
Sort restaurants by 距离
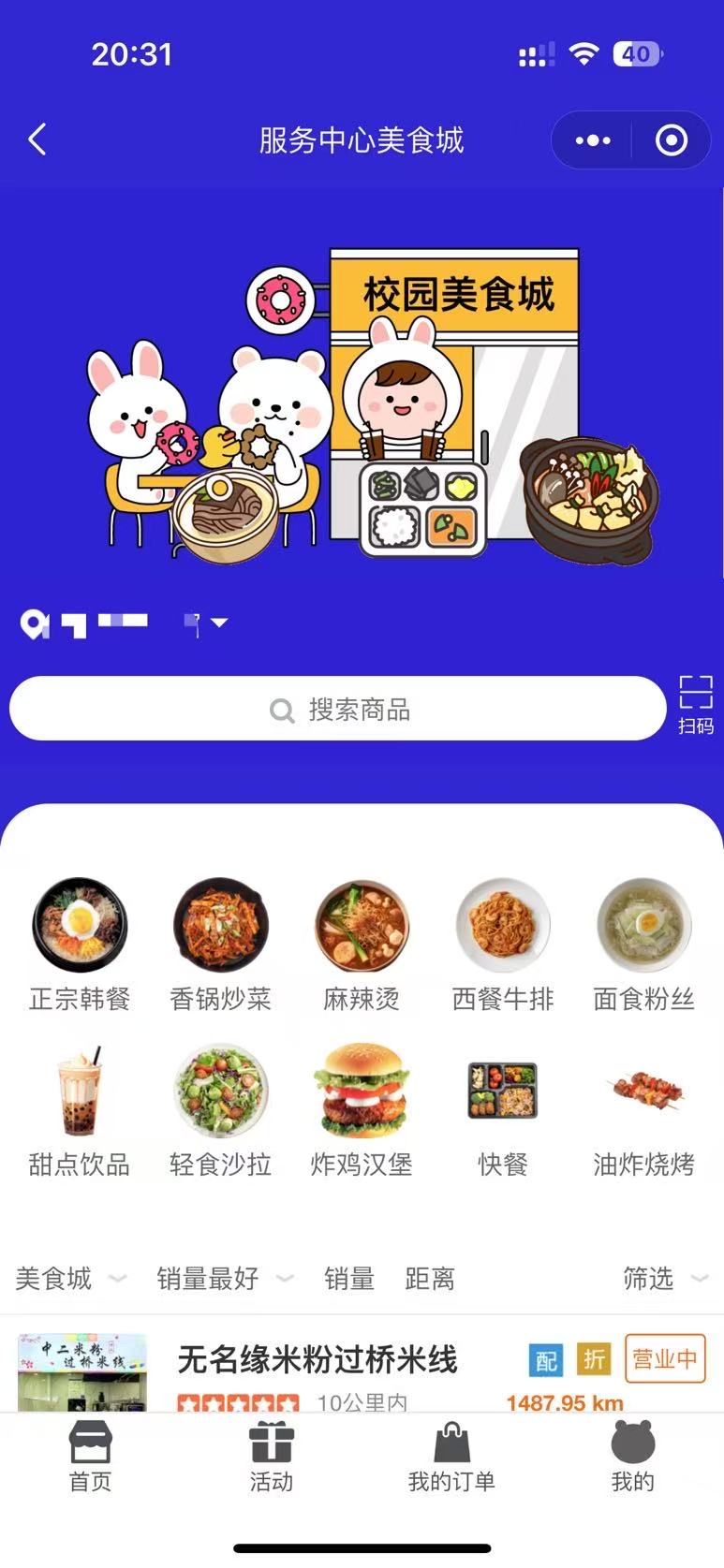[430, 1278]
